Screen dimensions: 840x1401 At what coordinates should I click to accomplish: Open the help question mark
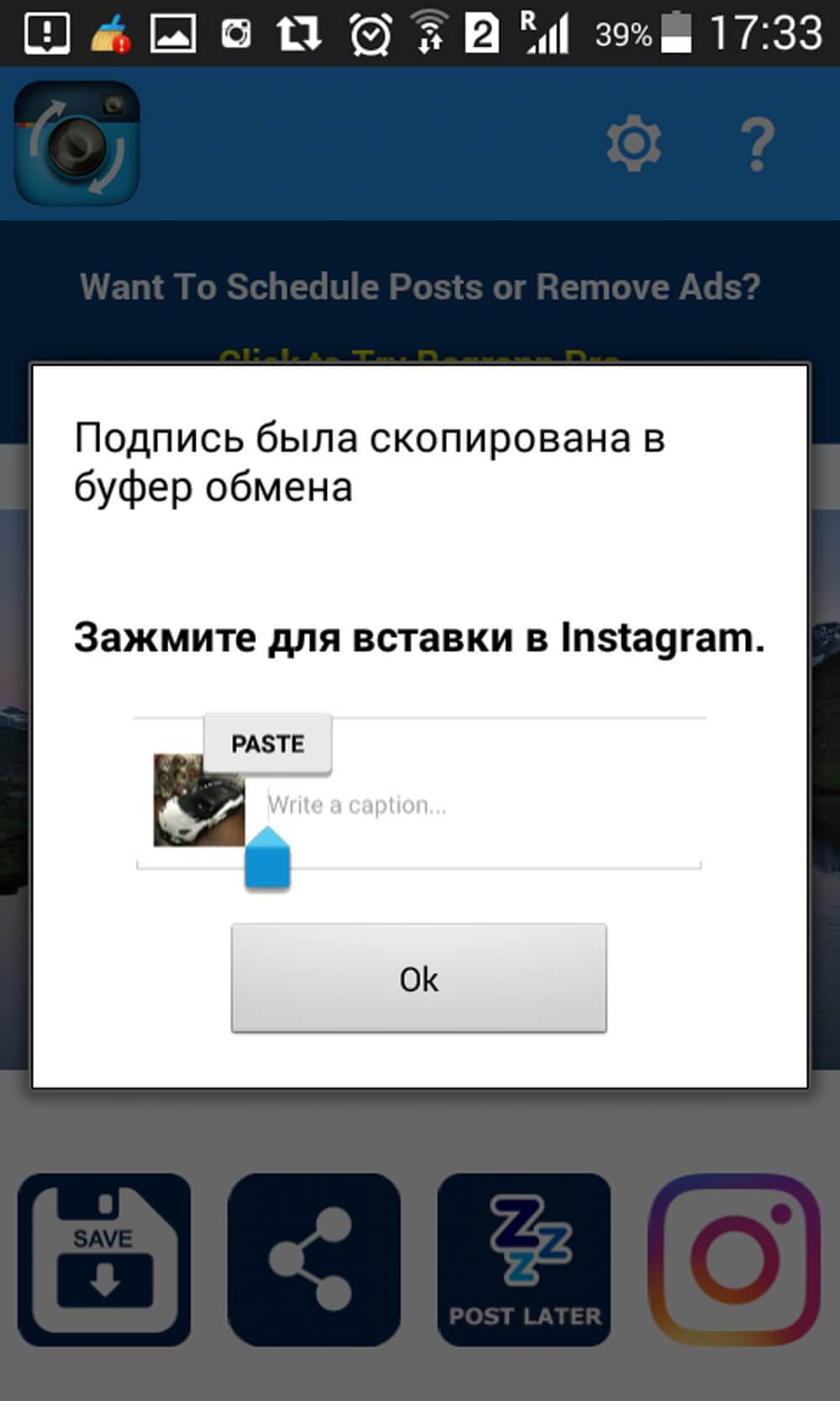coord(757,145)
